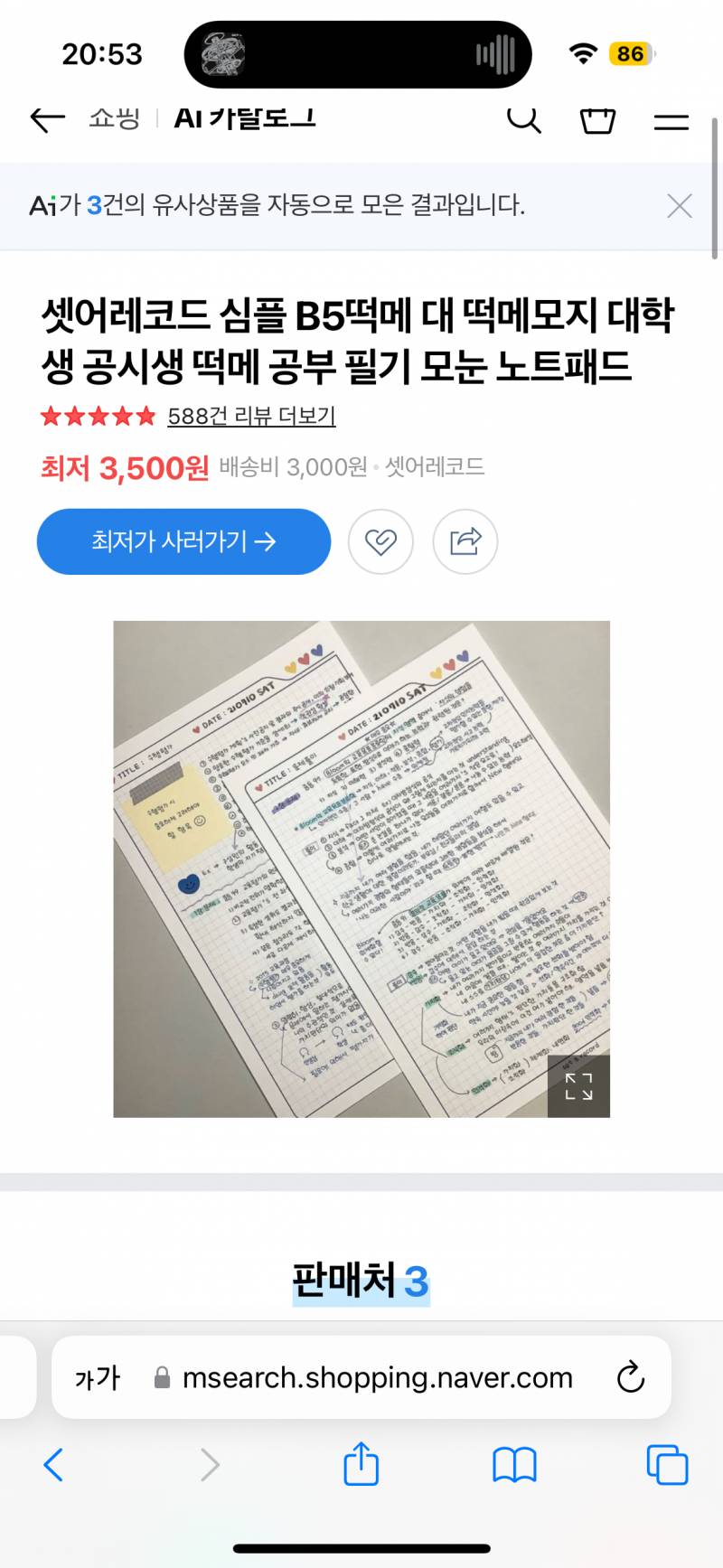Go back in Safari toolbar
The image size is (723, 1568).
54,1464
